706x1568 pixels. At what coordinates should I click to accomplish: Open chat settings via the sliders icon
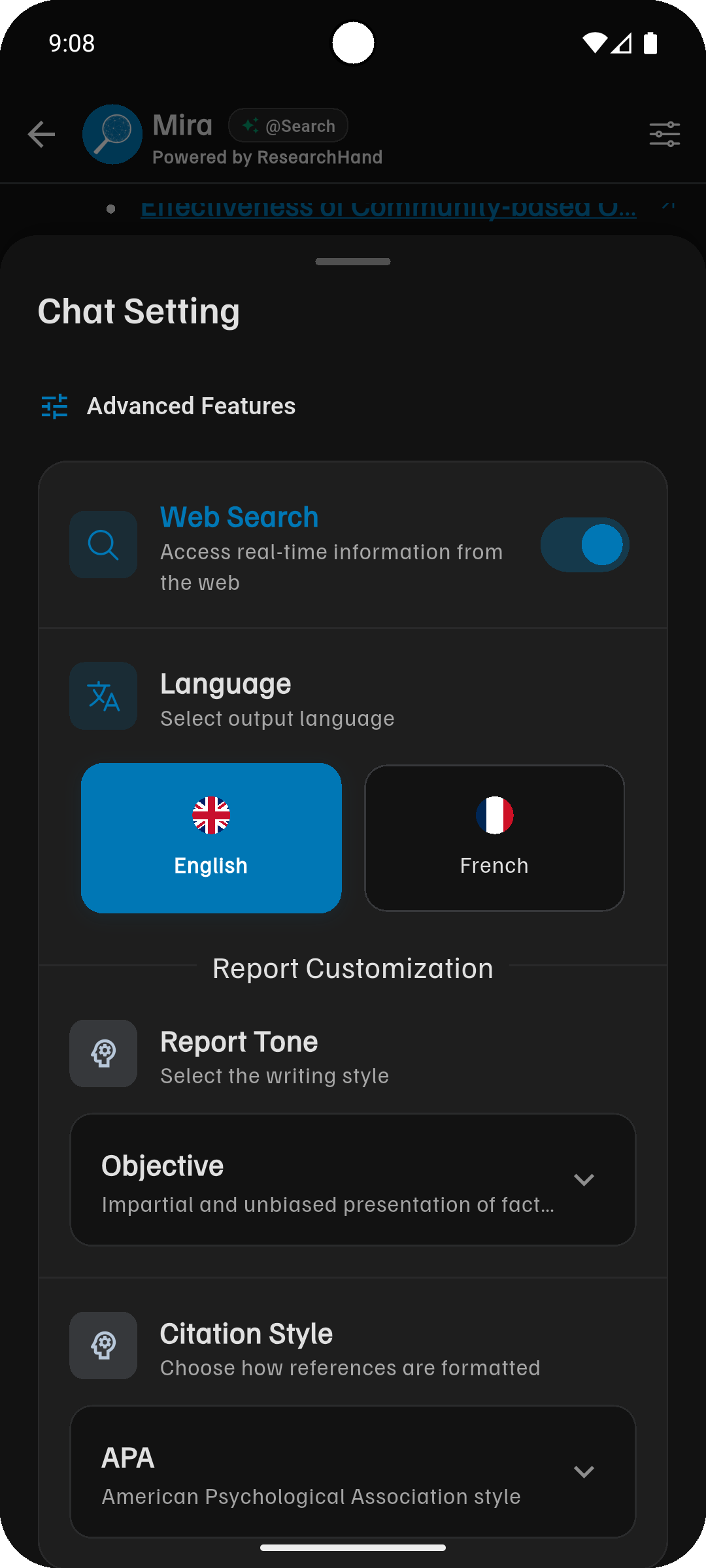tap(664, 135)
